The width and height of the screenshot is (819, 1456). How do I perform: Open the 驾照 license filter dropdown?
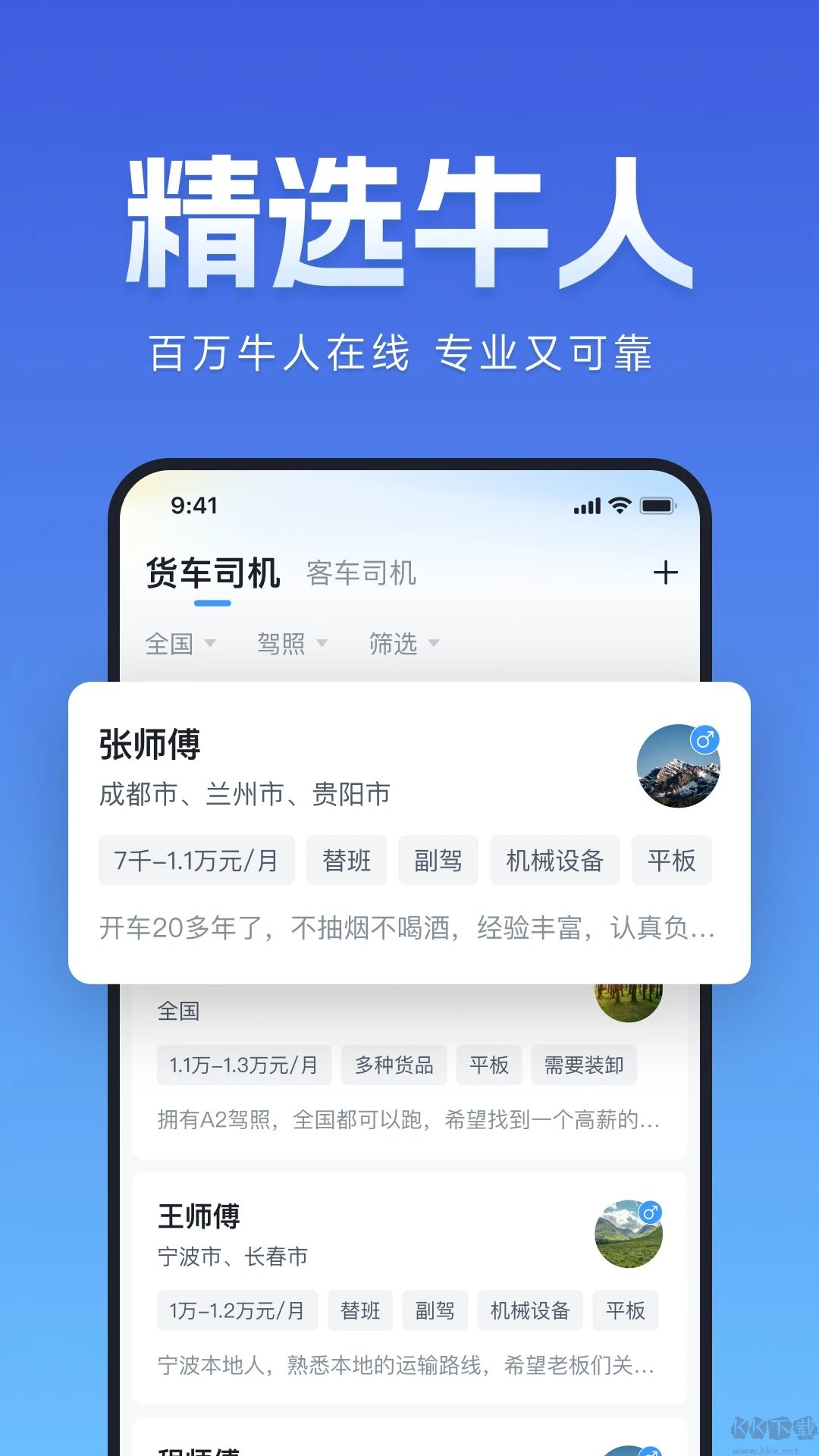292,642
